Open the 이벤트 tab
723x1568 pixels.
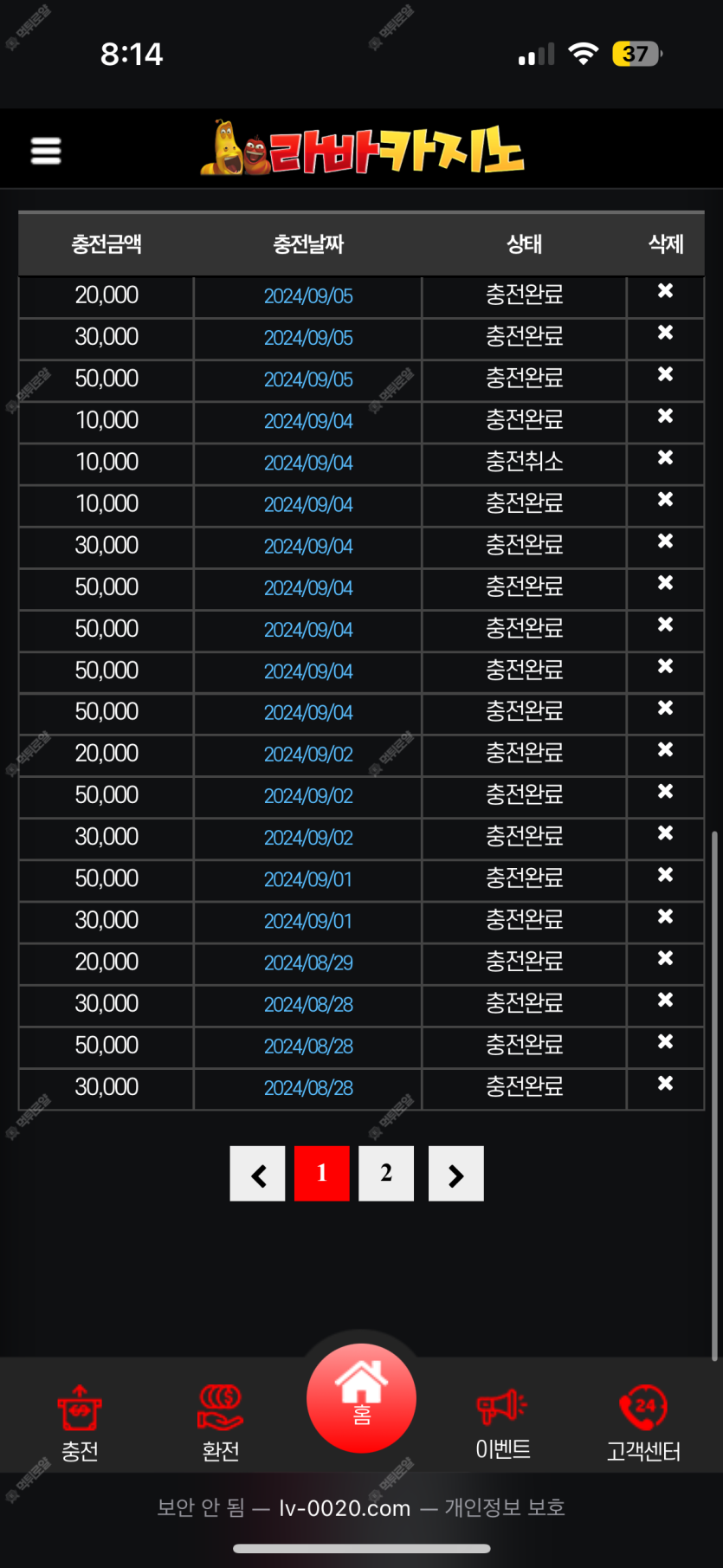(x=502, y=1422)
